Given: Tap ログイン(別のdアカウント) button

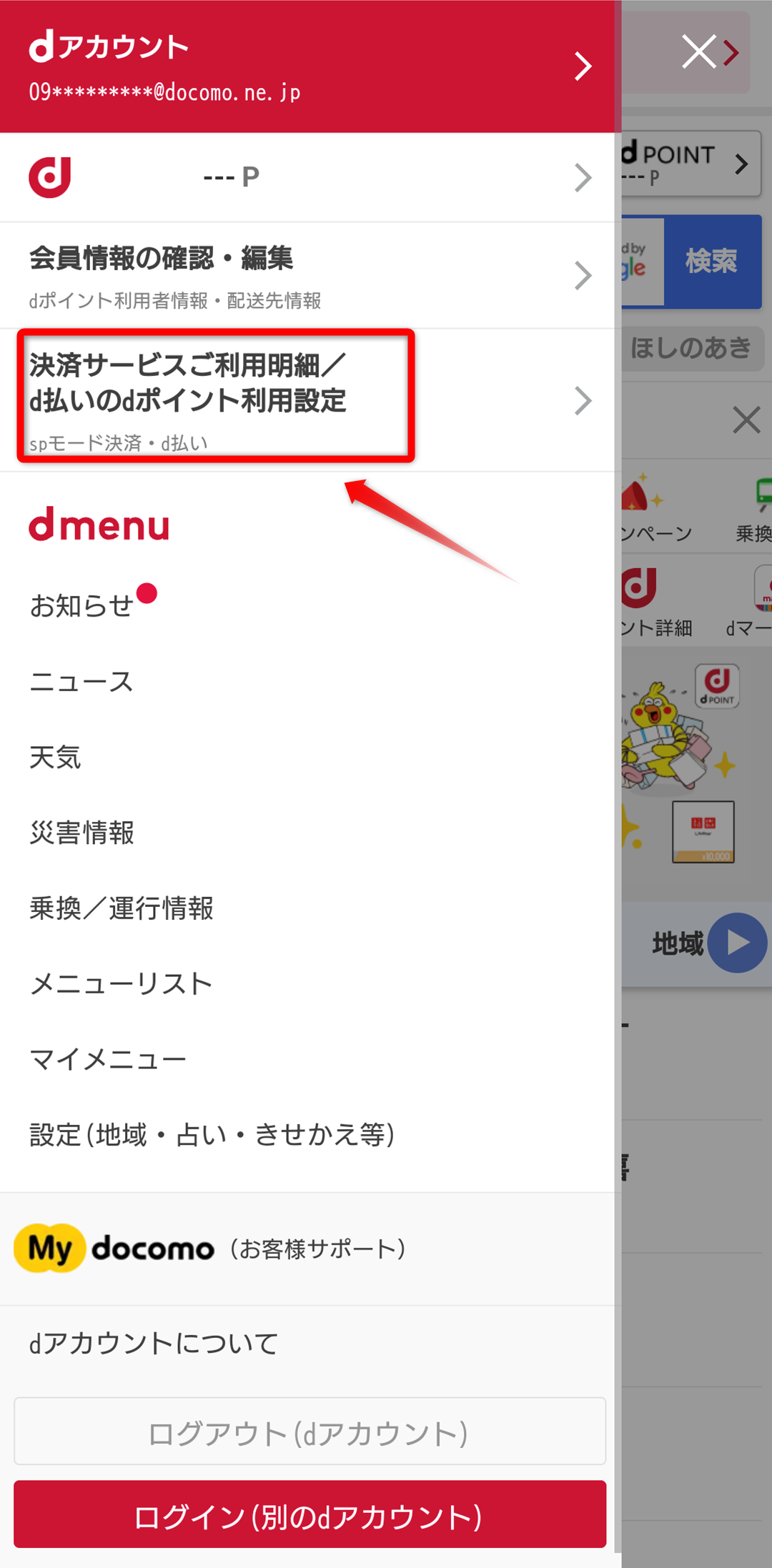Looking at the screenshot, I should [x=310, y=1515].
